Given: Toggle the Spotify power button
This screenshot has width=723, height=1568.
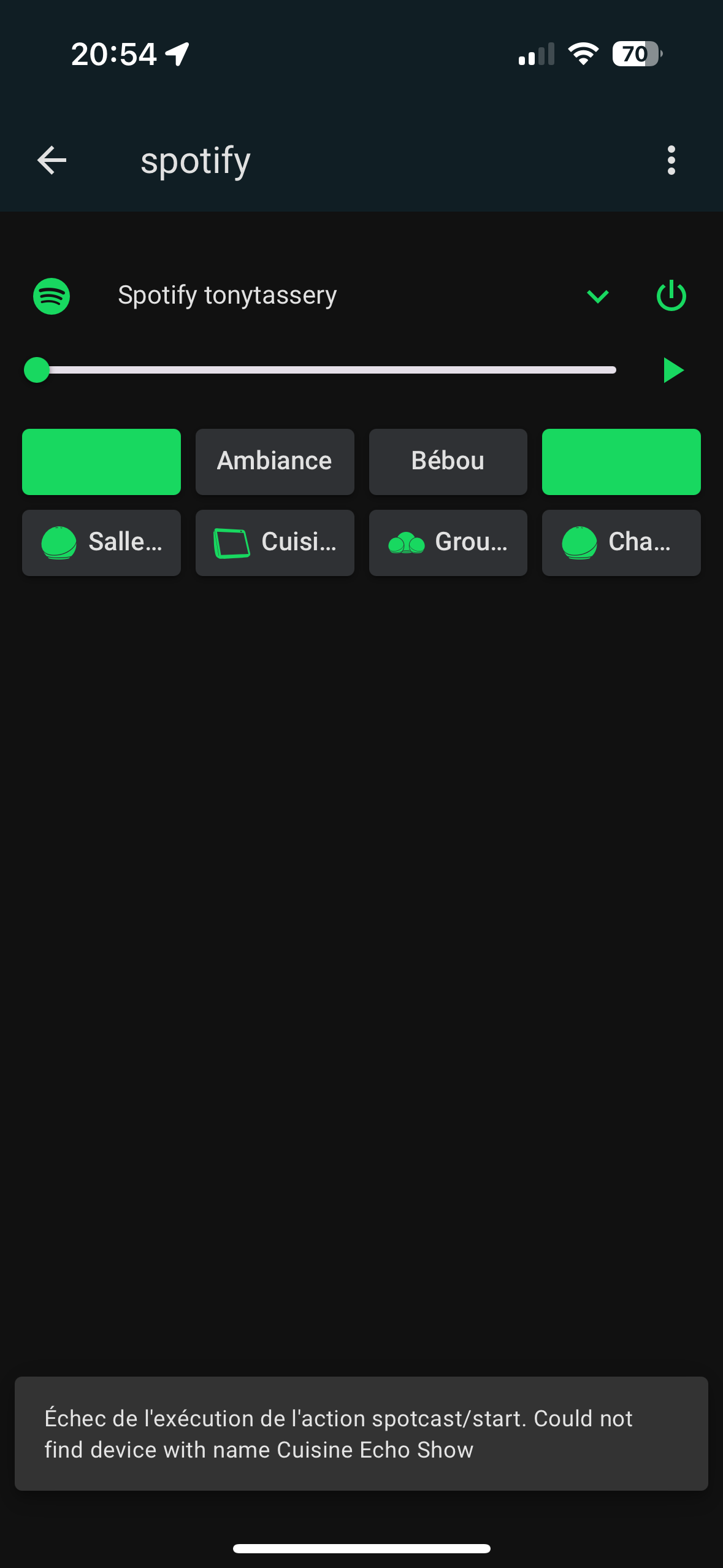Looking at the screenshot, I should (671, 296).
